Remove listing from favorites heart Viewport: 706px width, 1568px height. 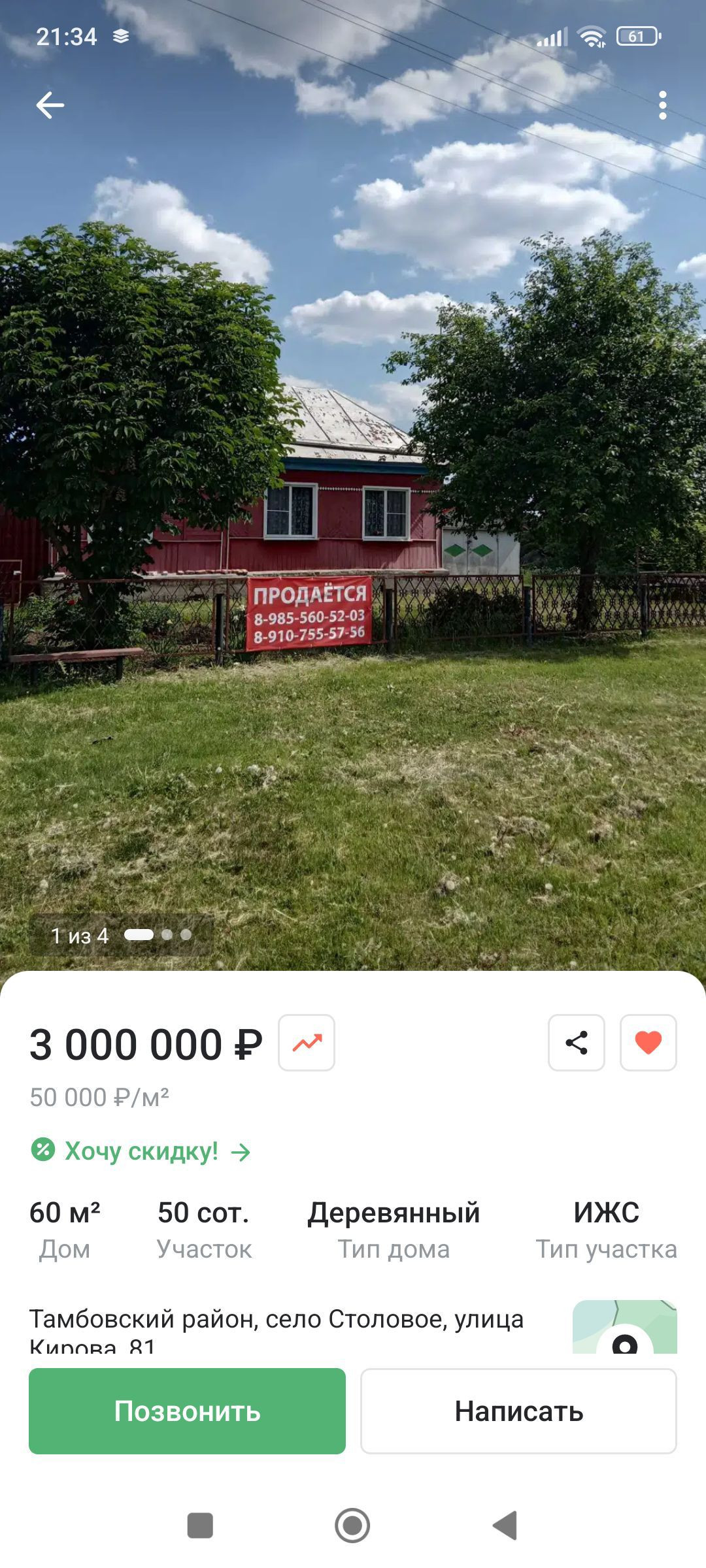[x=648, y=1043]
